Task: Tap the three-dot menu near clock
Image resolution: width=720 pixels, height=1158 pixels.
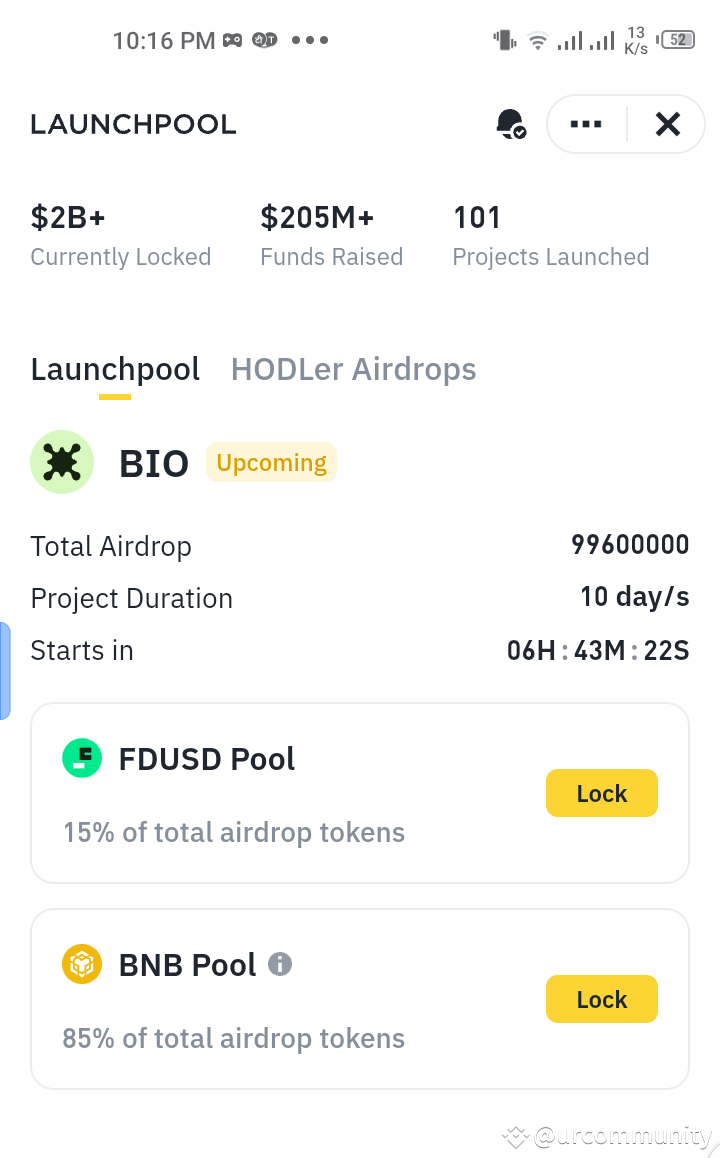Action: click(x=309, y=40)
